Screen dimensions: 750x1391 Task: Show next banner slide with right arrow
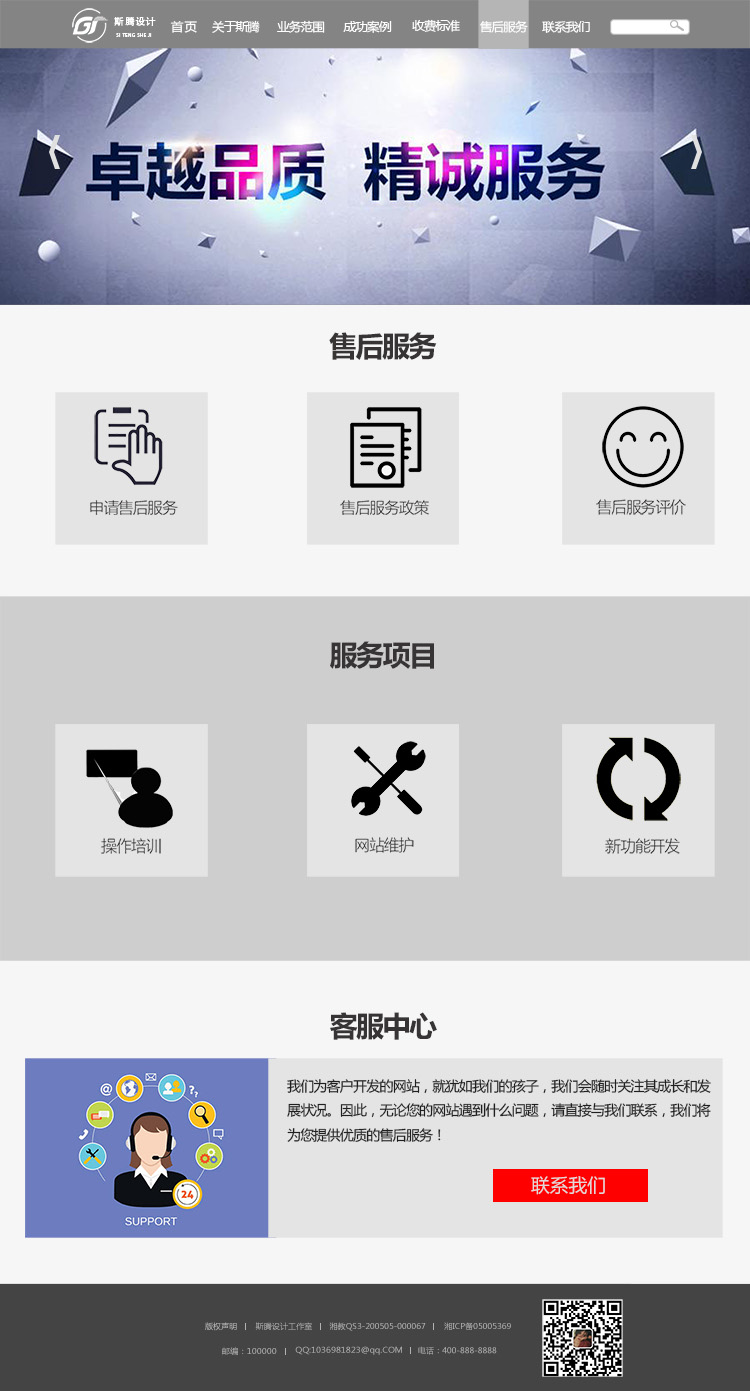[696, 152]
